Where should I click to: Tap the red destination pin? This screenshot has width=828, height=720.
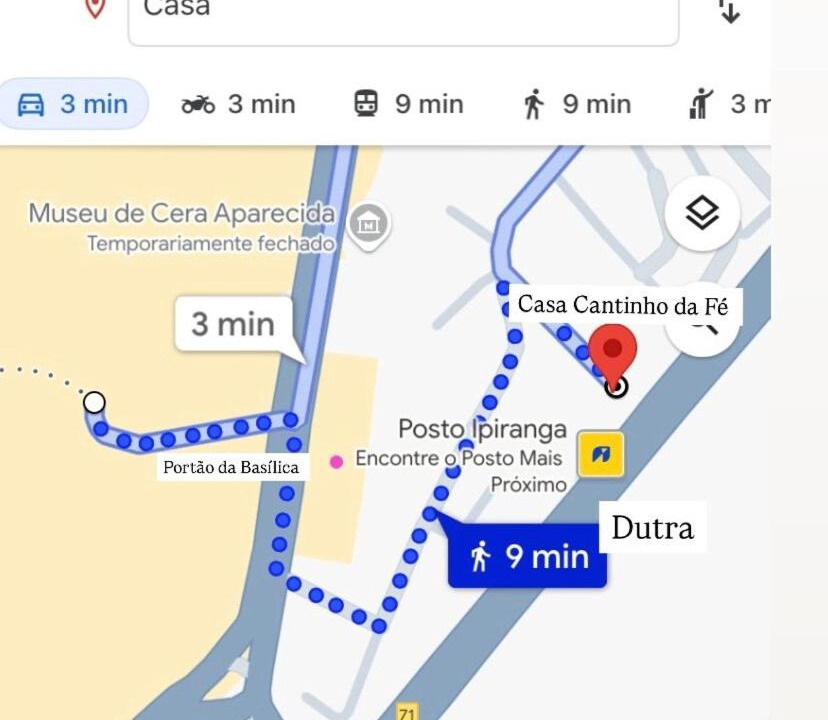coord(612,354)
